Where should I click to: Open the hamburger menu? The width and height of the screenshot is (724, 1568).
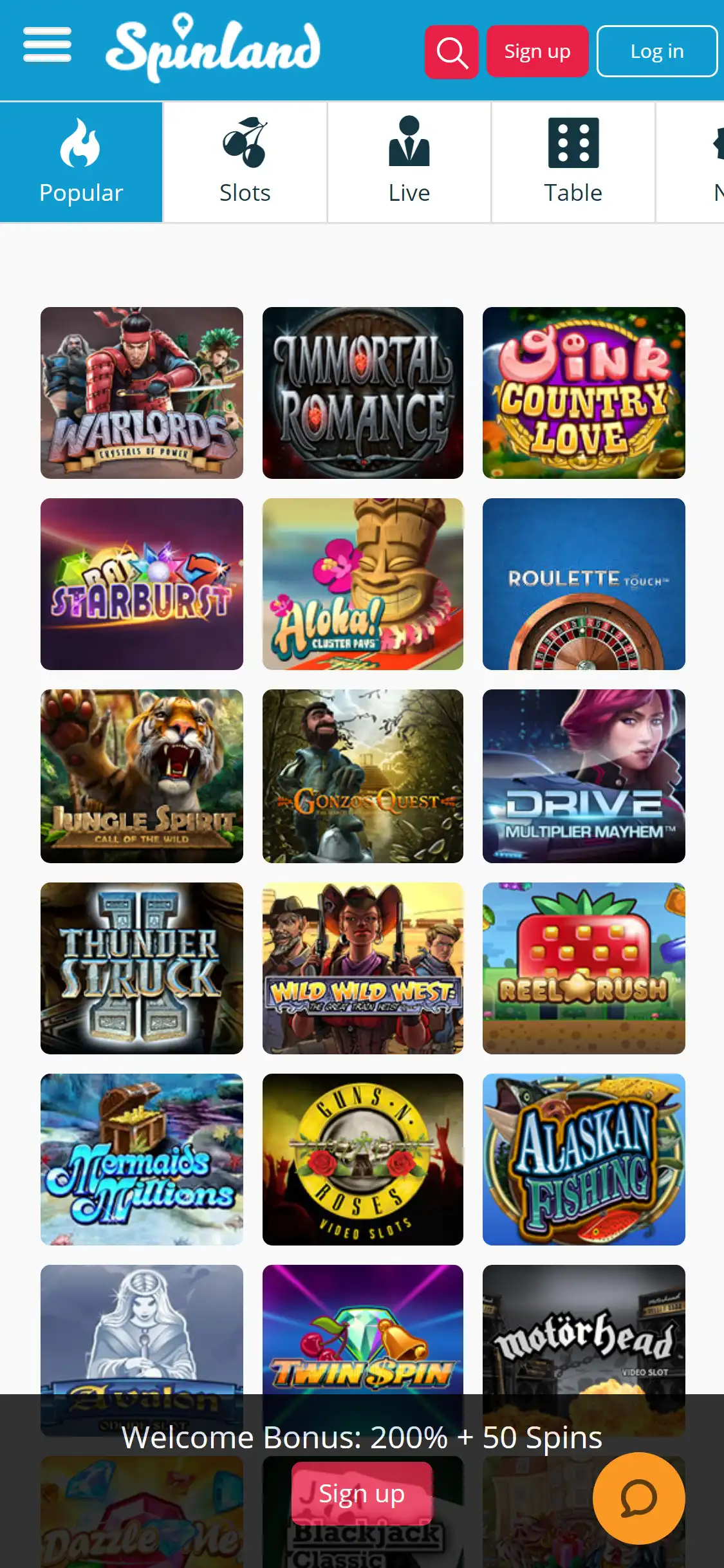click(x=47, y=45)
